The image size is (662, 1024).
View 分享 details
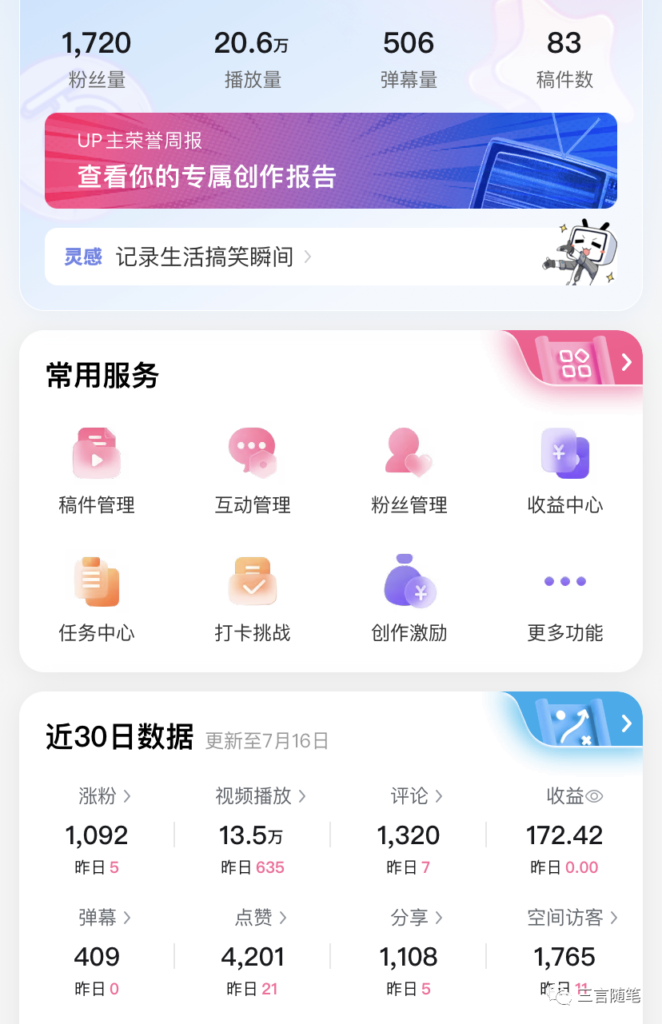pos(416,917)
